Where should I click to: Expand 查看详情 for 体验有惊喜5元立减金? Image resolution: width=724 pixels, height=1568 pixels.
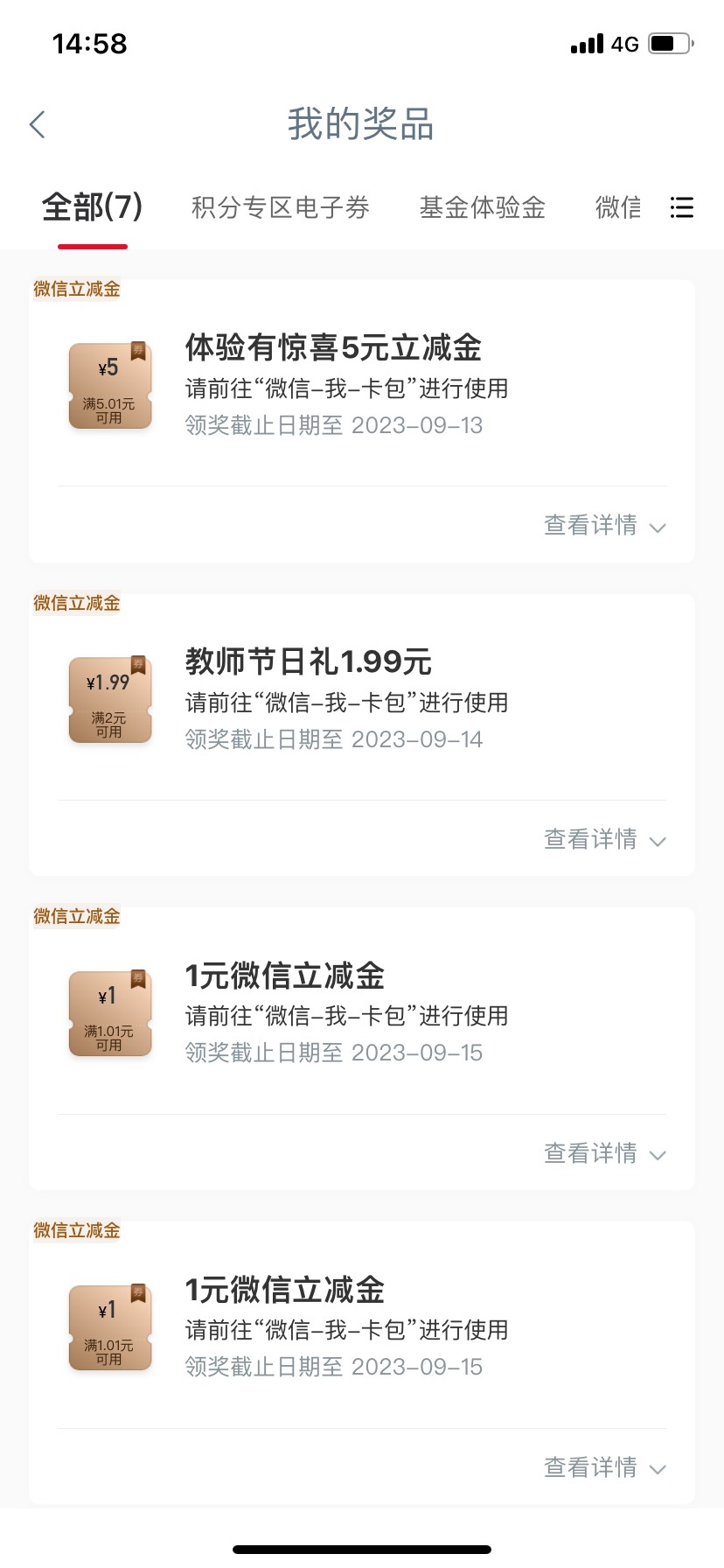coord(605,525)
